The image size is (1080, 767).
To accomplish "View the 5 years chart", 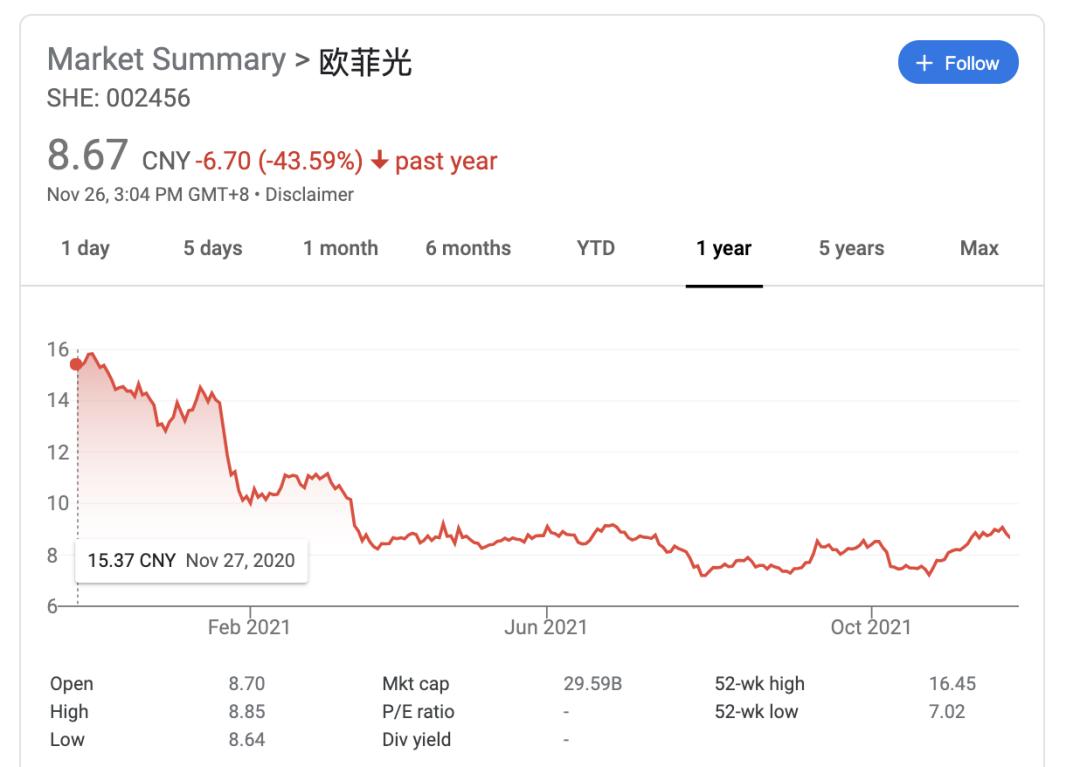I will (x=851, y=248).
